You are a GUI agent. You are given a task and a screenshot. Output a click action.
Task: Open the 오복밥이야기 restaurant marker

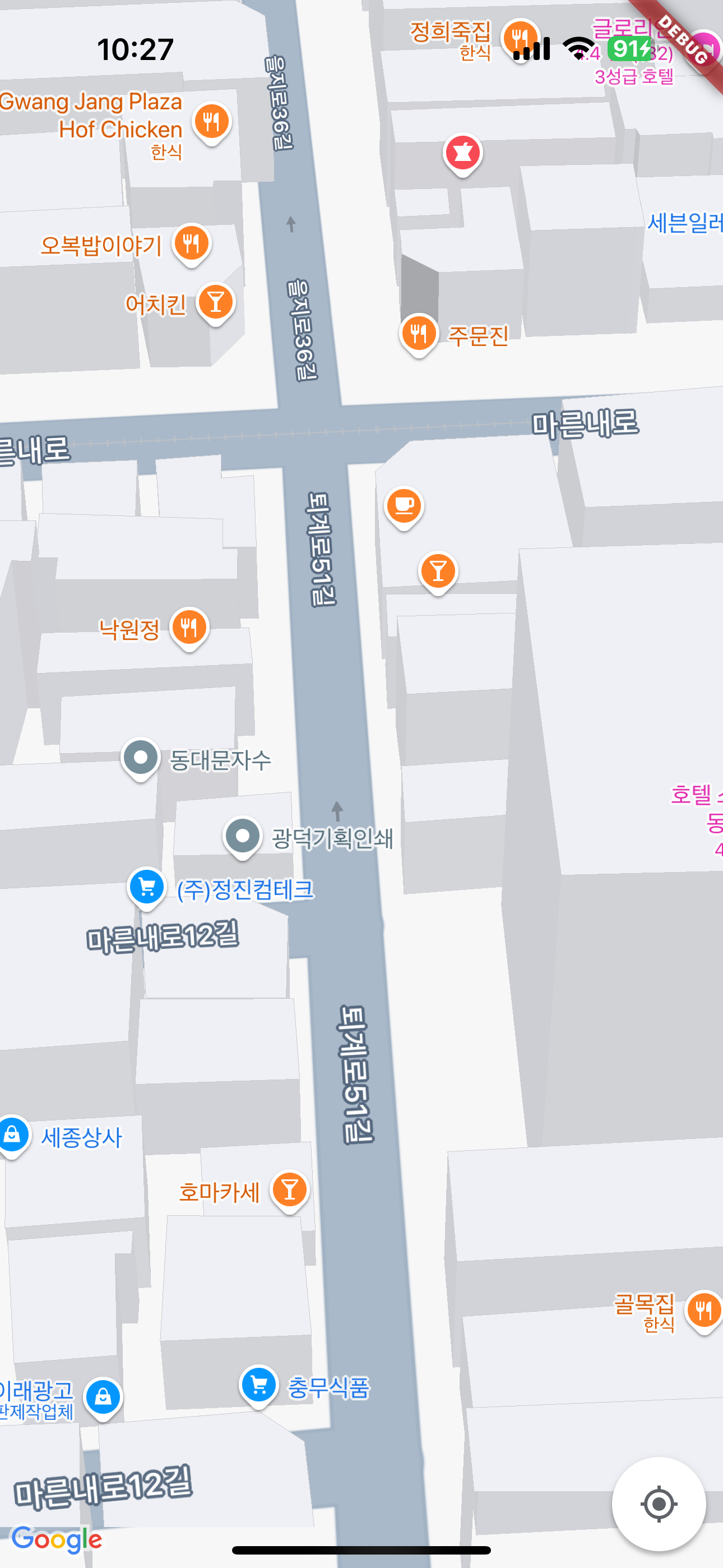[x=192, y=243]
